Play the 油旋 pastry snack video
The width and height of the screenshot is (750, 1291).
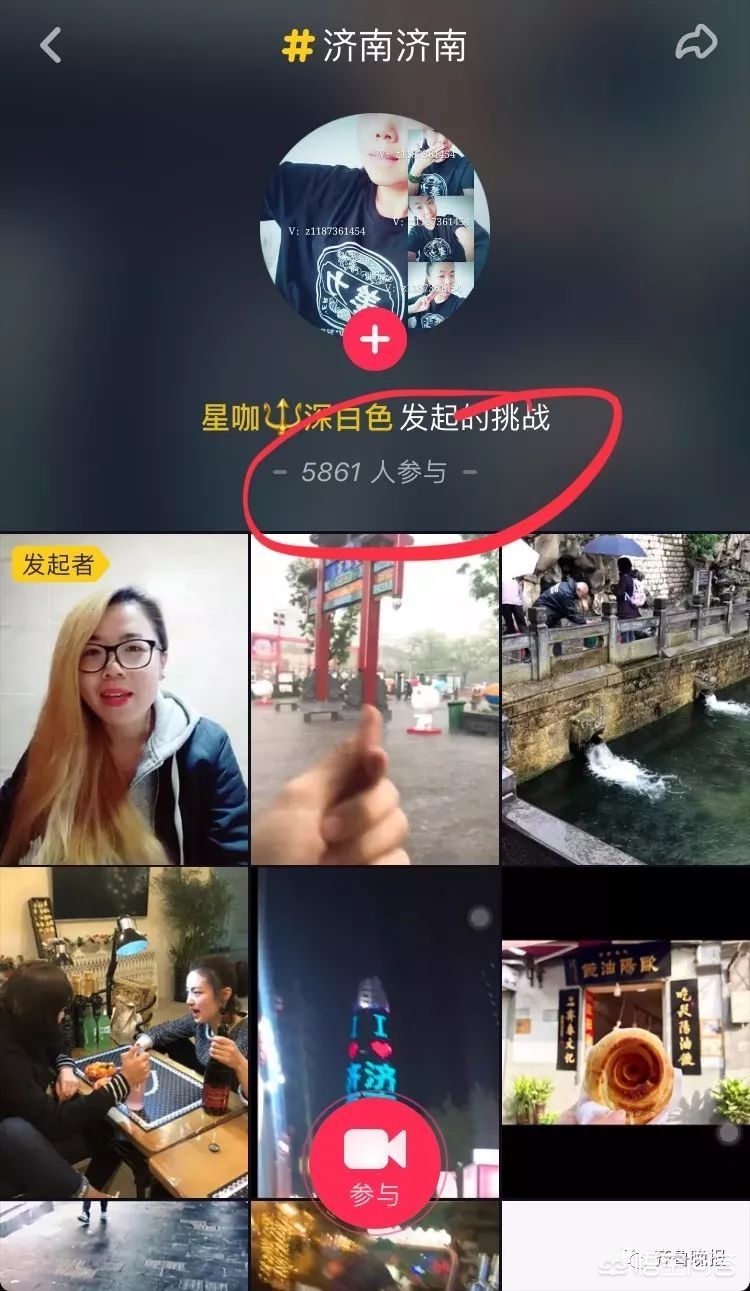625,1030
